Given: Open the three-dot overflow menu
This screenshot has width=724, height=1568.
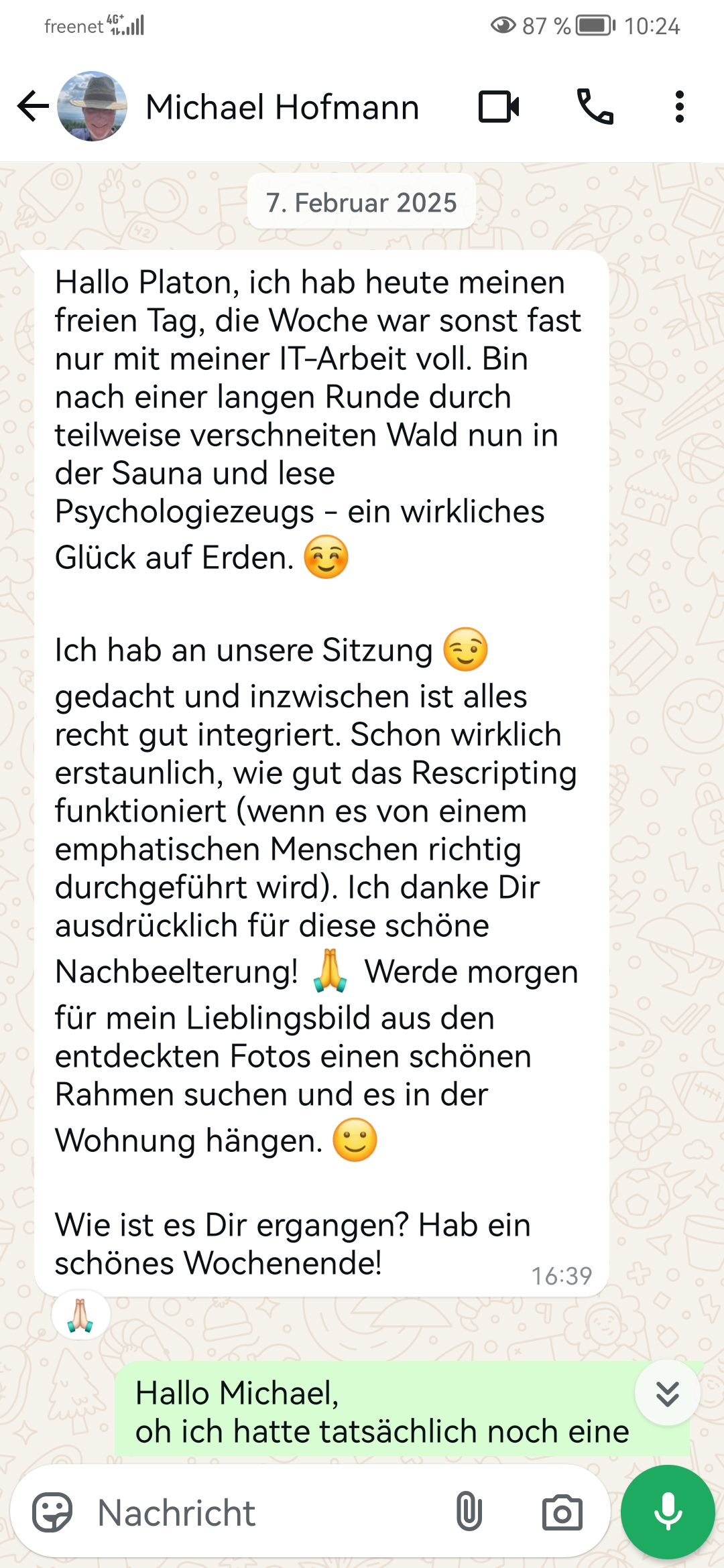Looking at the screenshot, I should 680,107.
